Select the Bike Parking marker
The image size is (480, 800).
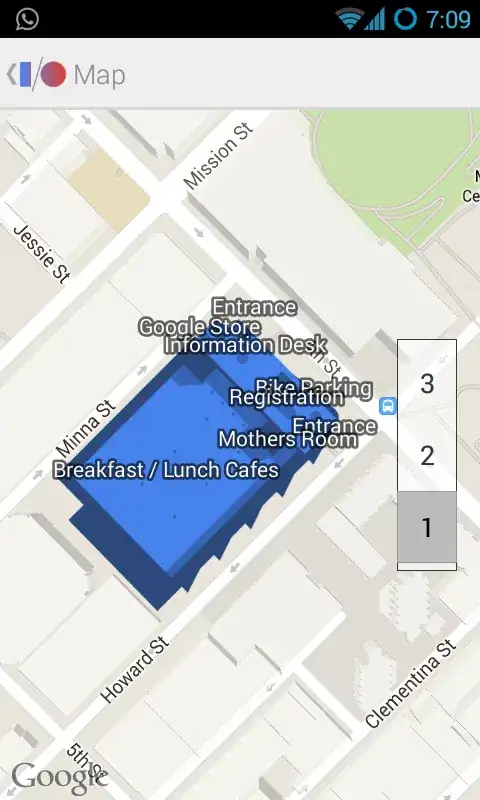[313, 386]
